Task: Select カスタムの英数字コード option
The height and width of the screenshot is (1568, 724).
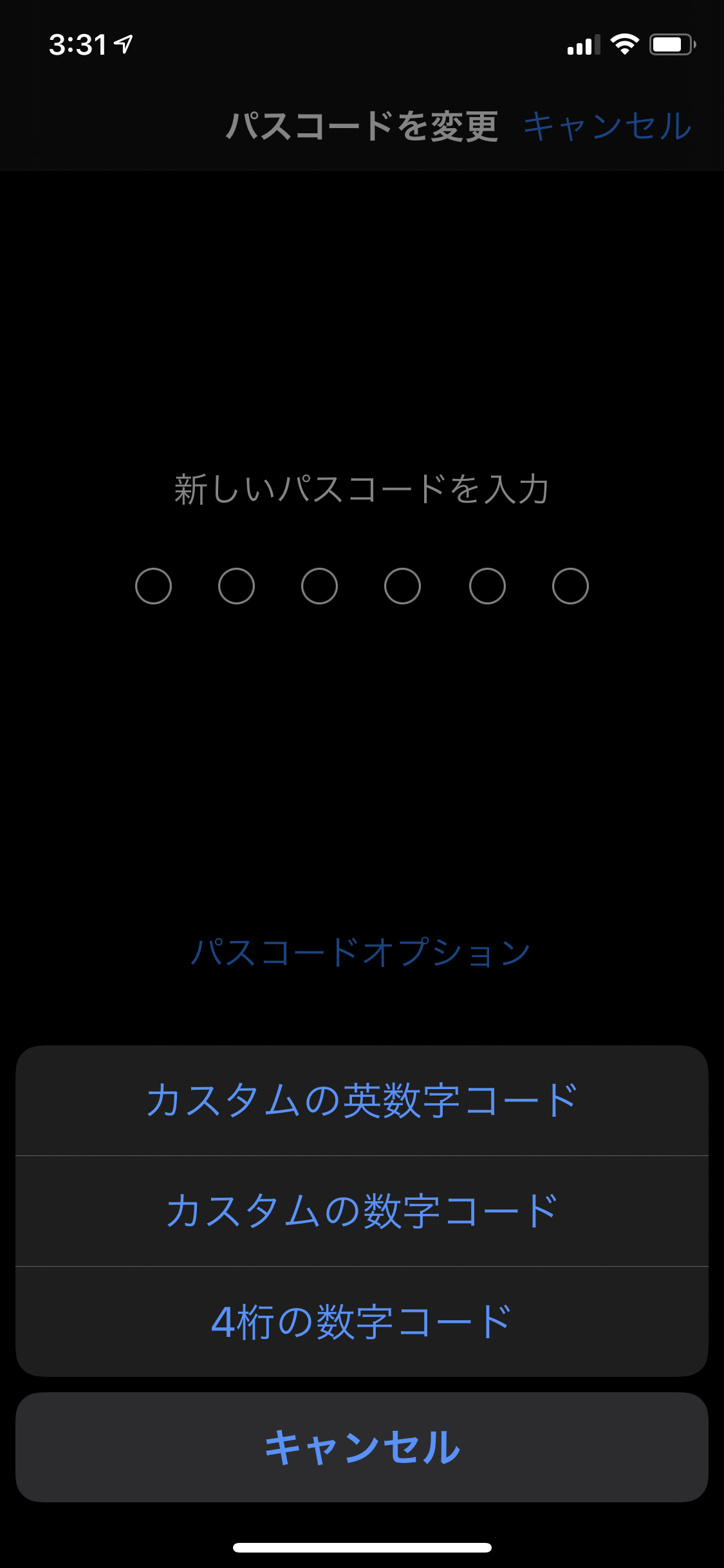Action: click(x=362, y=1100)
